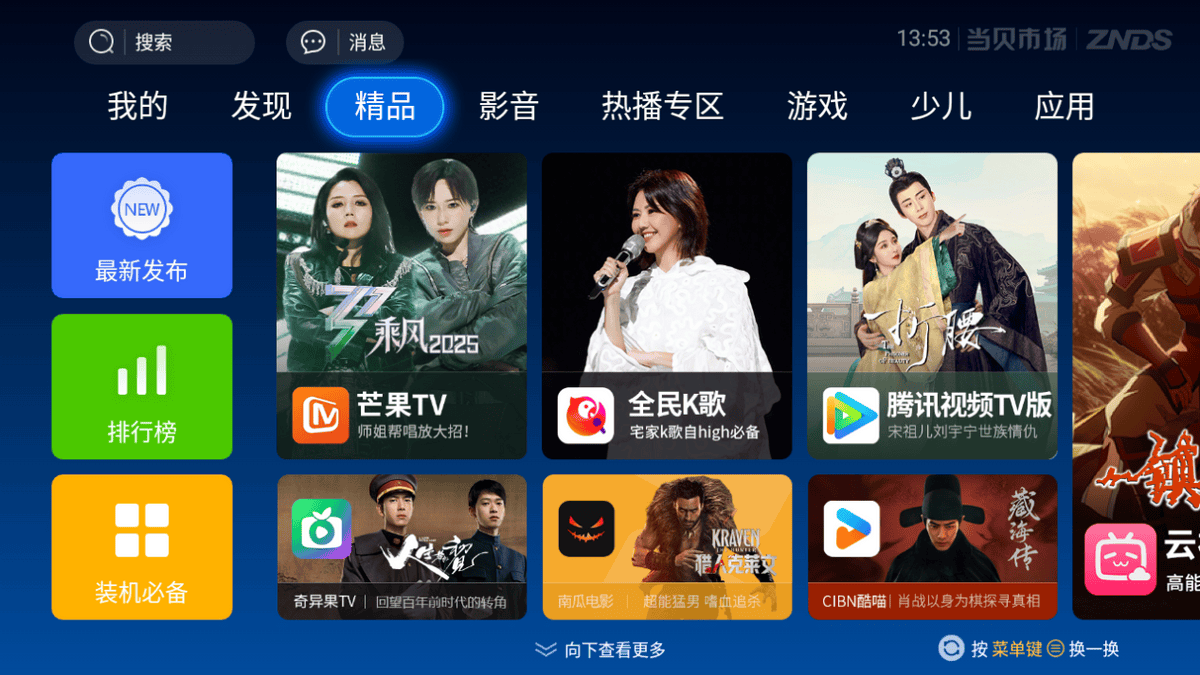
Task: Open the 腾讯视频TV版 app card
Action: (932, 306)
